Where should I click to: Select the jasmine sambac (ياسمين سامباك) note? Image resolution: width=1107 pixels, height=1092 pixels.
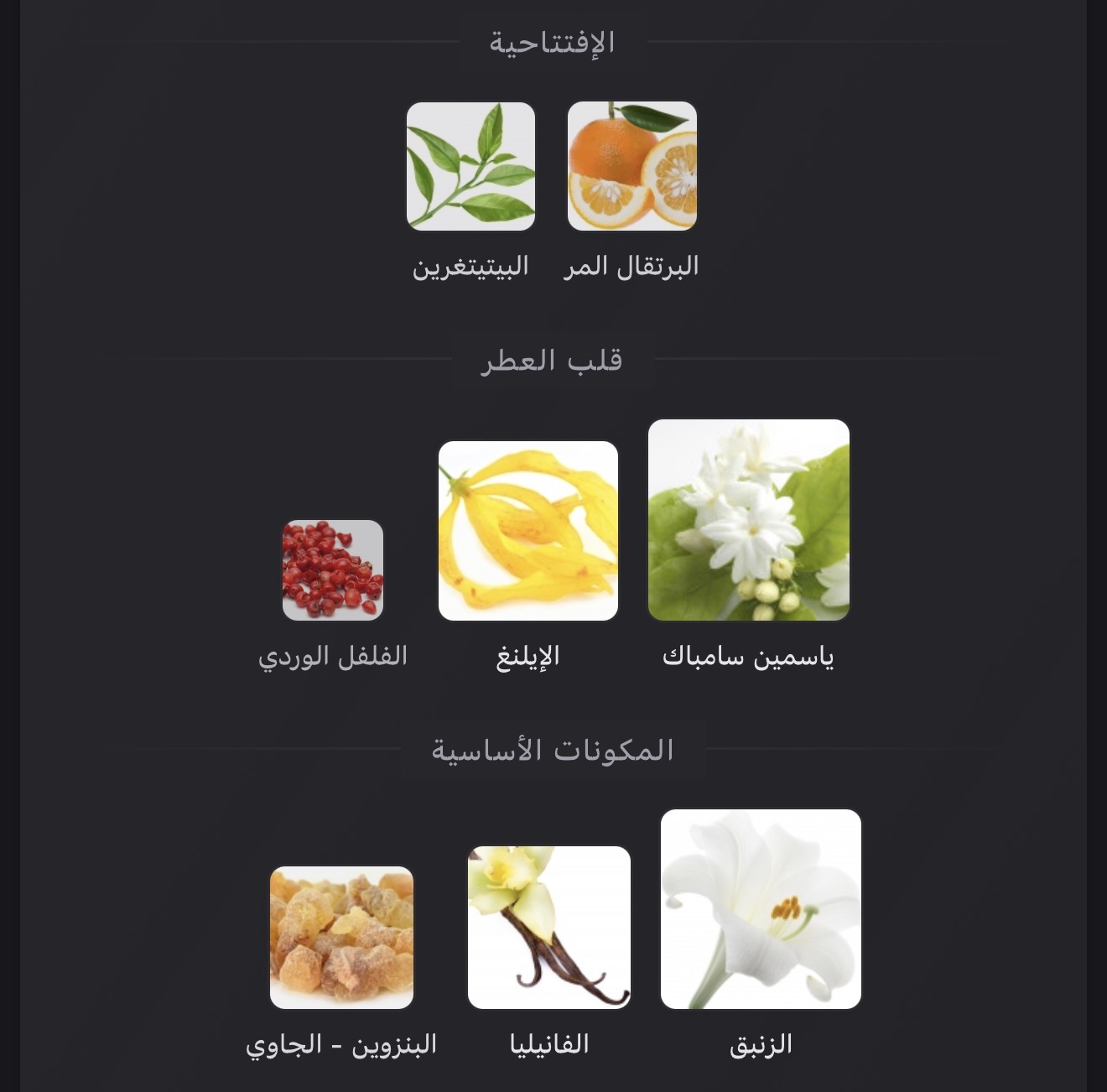click(x=749, y=520)
